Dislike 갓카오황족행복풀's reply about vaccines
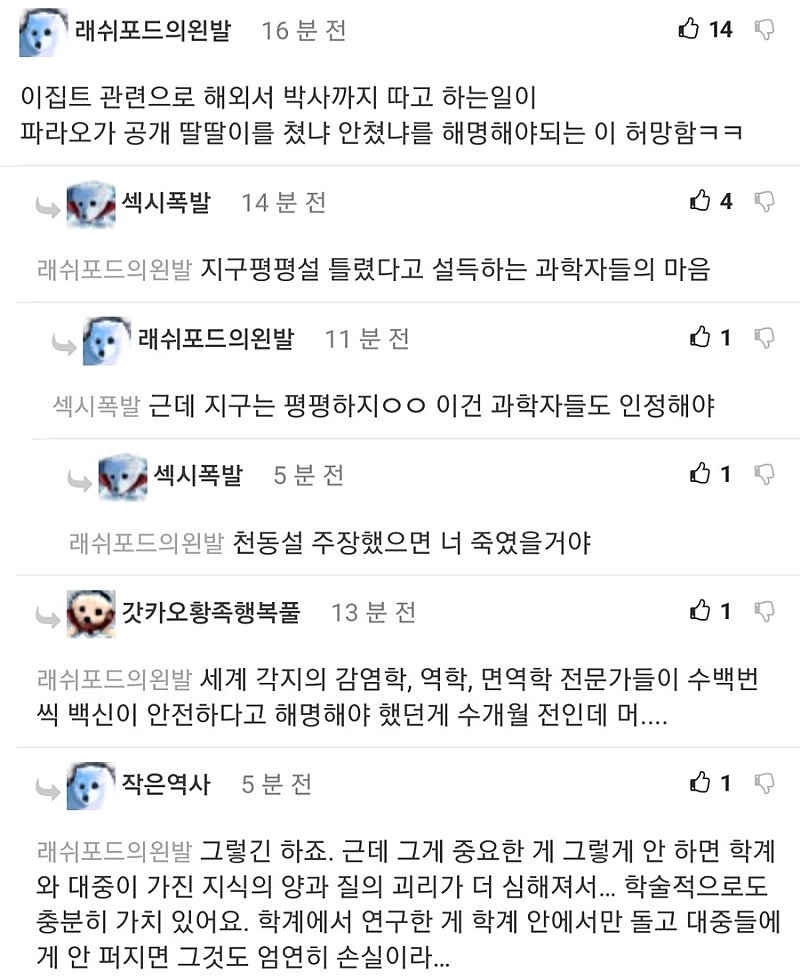The height and width of the screenshot is (980, 800). click(x=764, y=609)
